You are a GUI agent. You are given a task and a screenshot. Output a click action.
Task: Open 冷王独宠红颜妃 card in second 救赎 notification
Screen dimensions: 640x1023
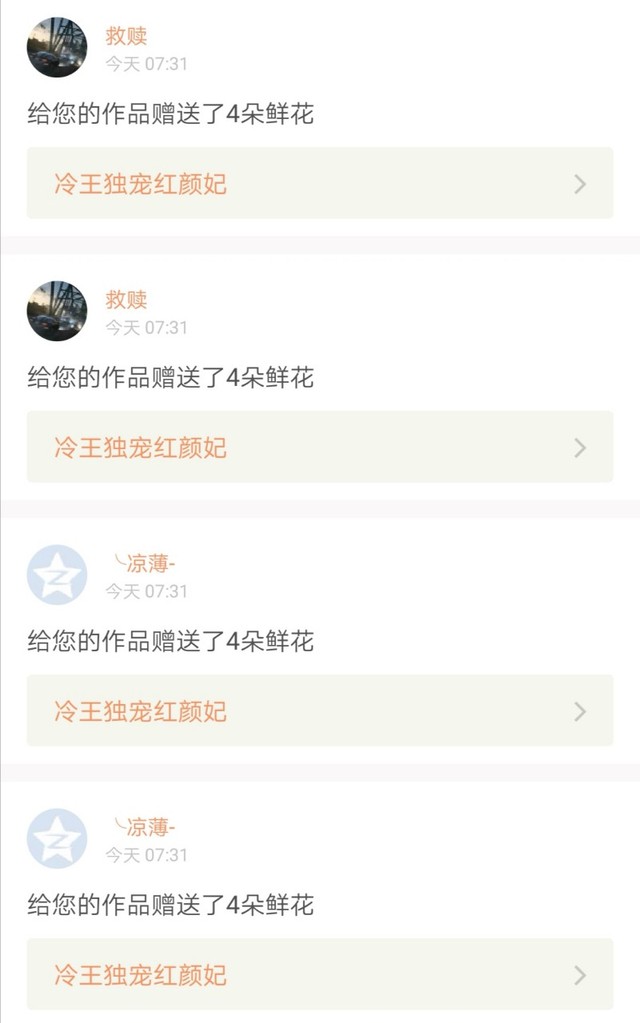click(x=320, y=447)
